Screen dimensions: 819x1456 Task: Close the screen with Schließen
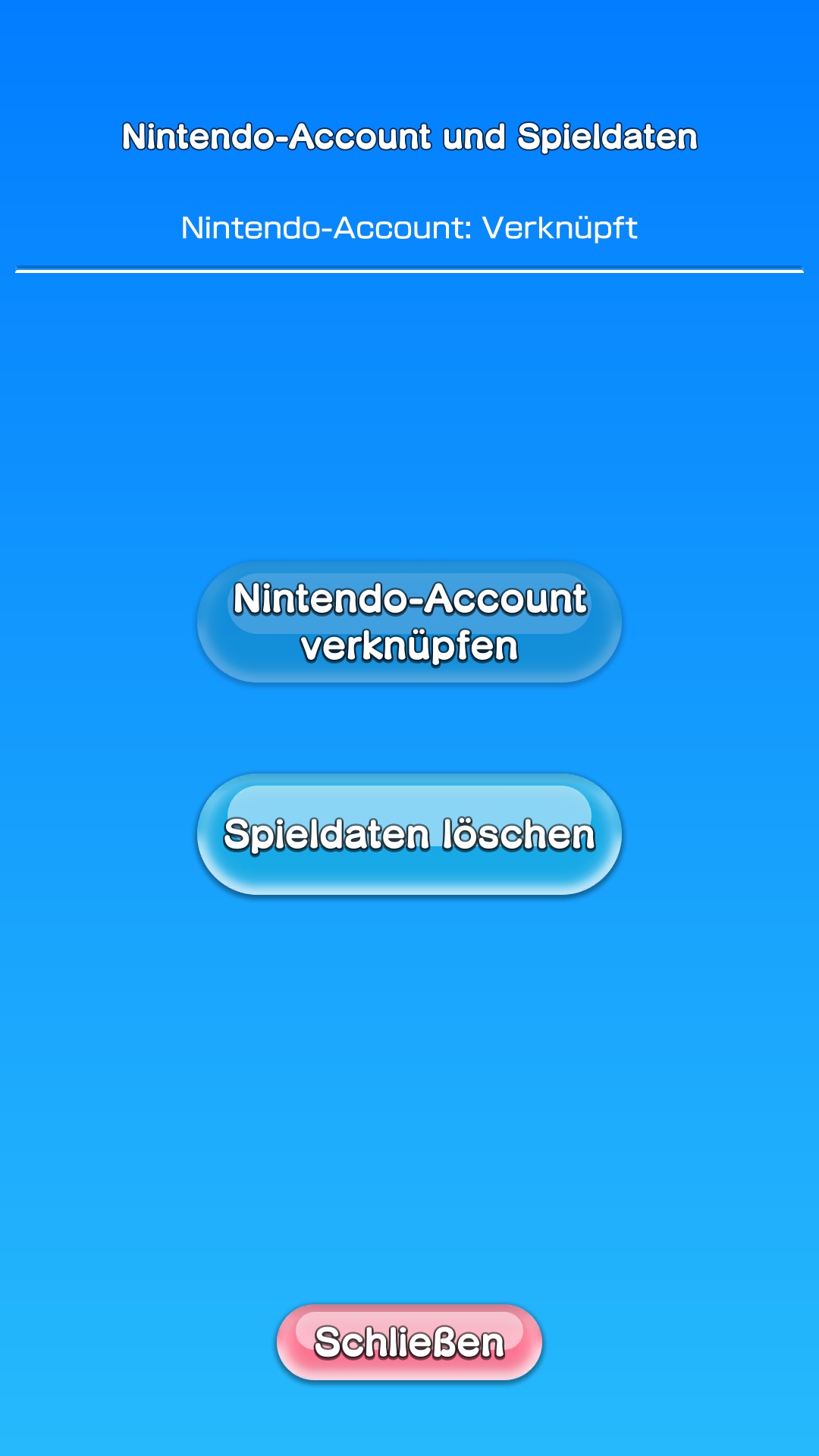409,1341
